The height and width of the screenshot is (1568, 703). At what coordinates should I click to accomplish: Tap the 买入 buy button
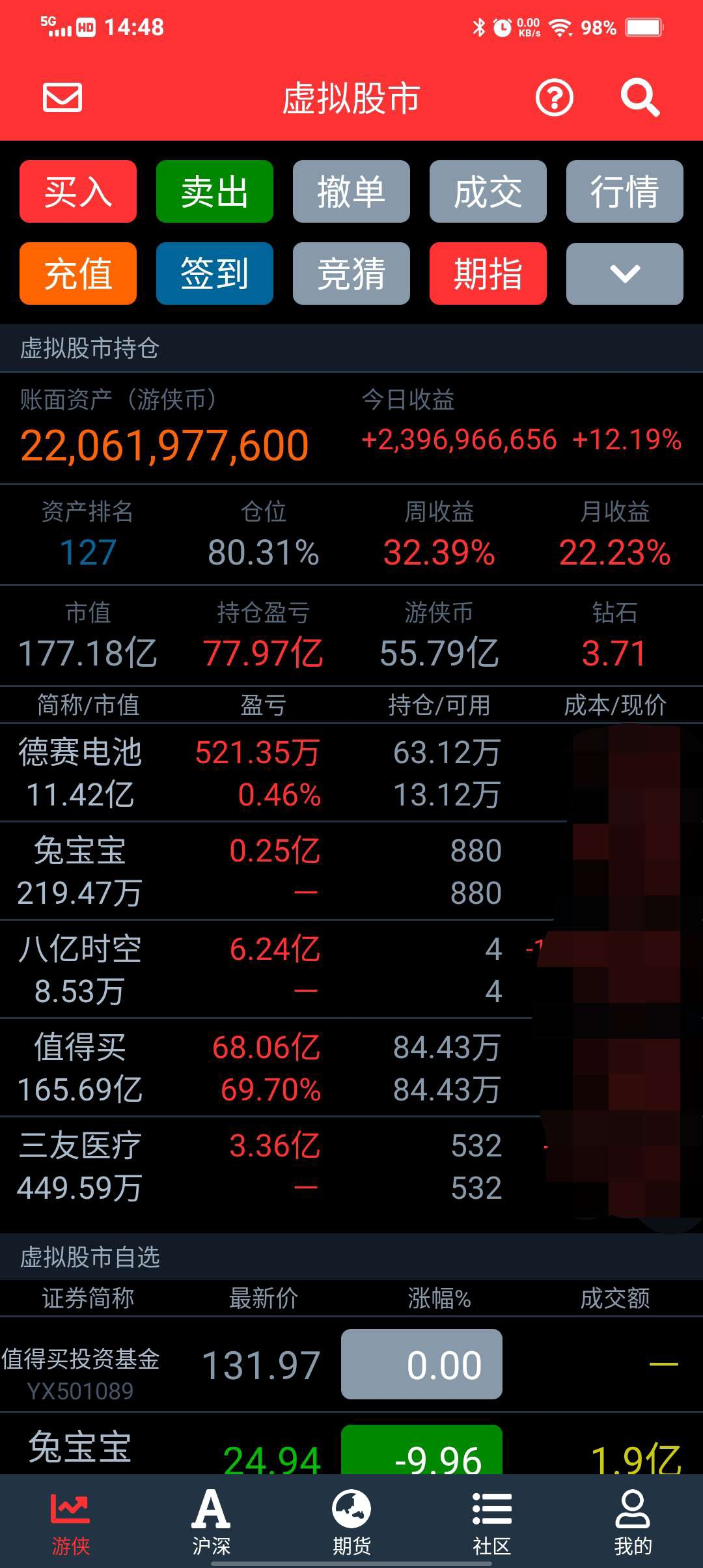pos(78,191)
